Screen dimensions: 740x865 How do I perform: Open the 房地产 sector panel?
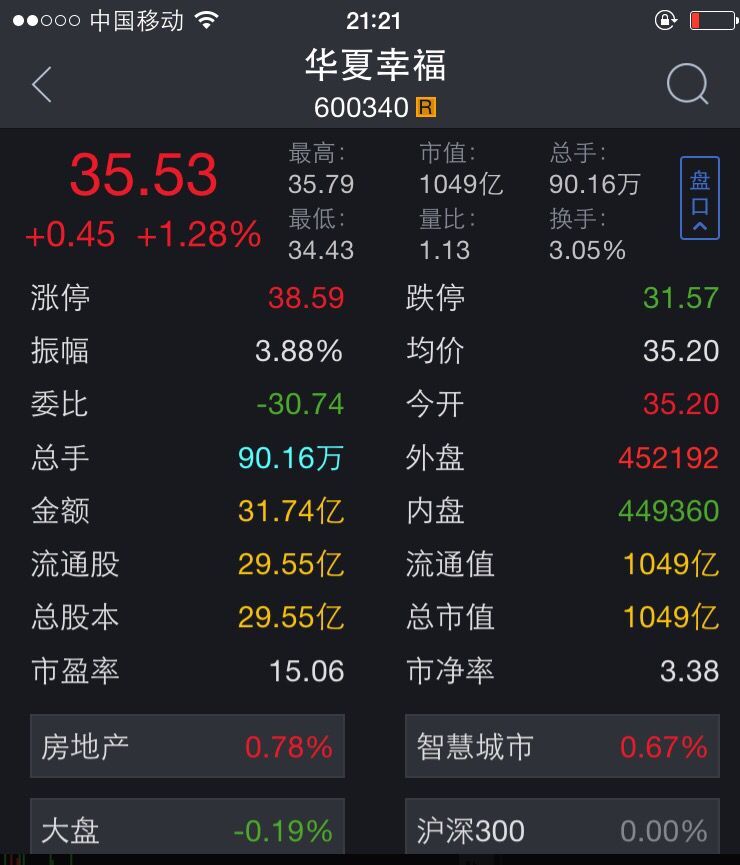pos(187,746)
